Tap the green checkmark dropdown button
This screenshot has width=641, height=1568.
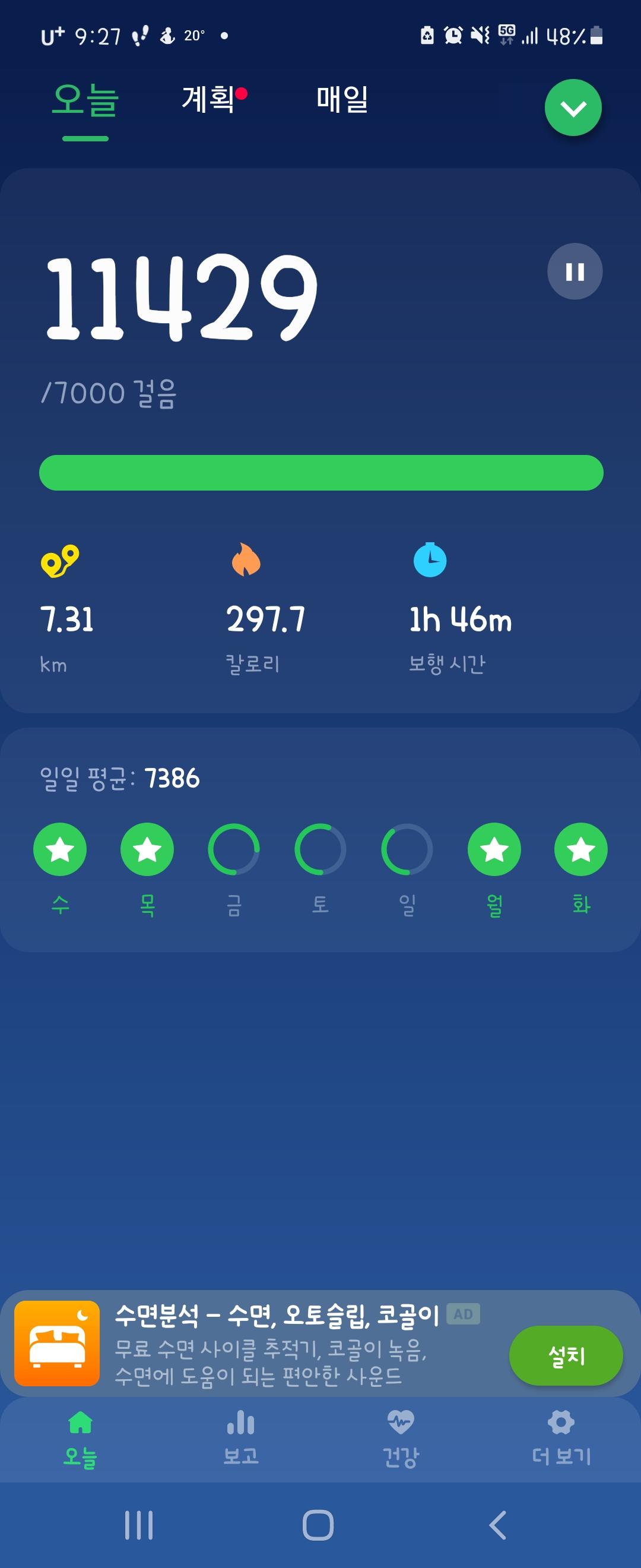click(x=573, y=108)
